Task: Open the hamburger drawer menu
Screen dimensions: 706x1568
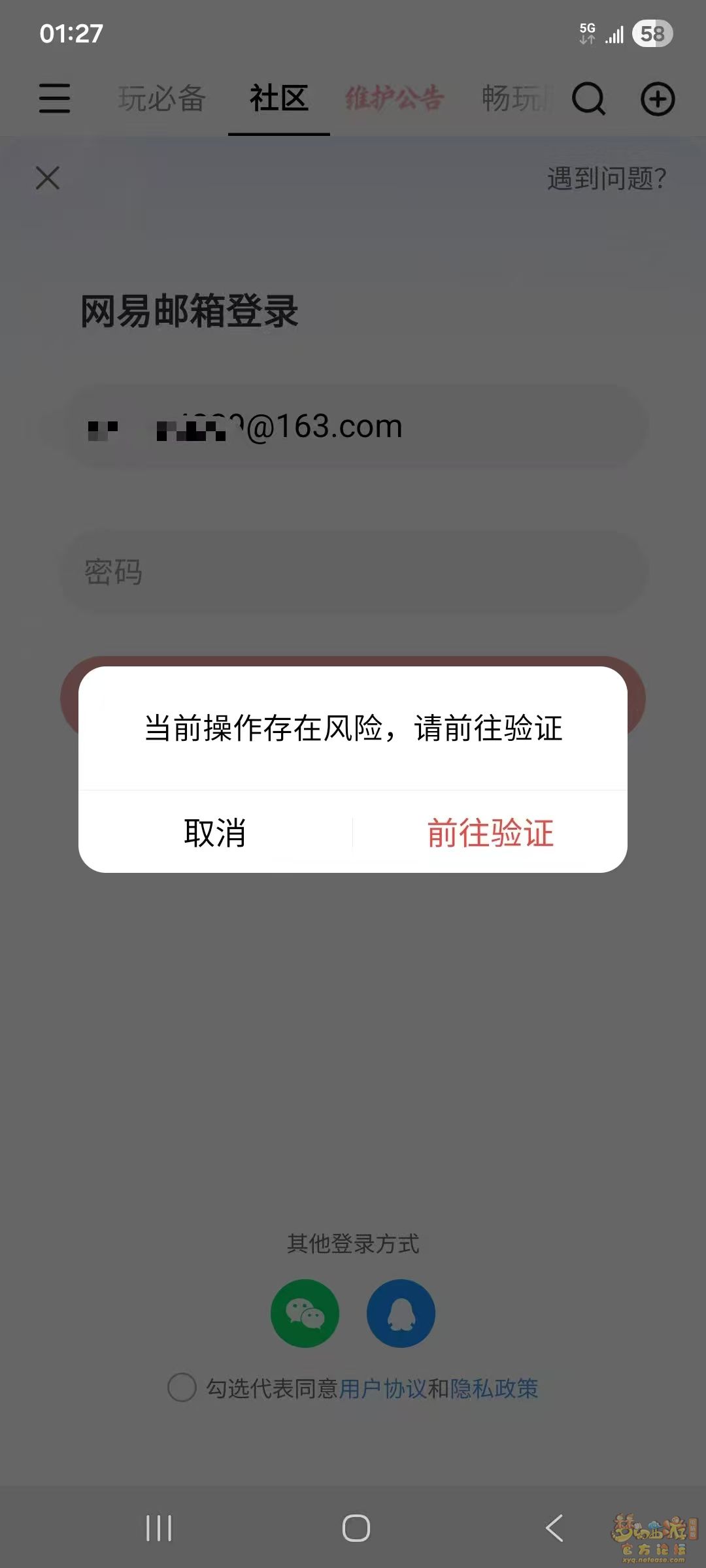Action: click(x=54, y=99)
